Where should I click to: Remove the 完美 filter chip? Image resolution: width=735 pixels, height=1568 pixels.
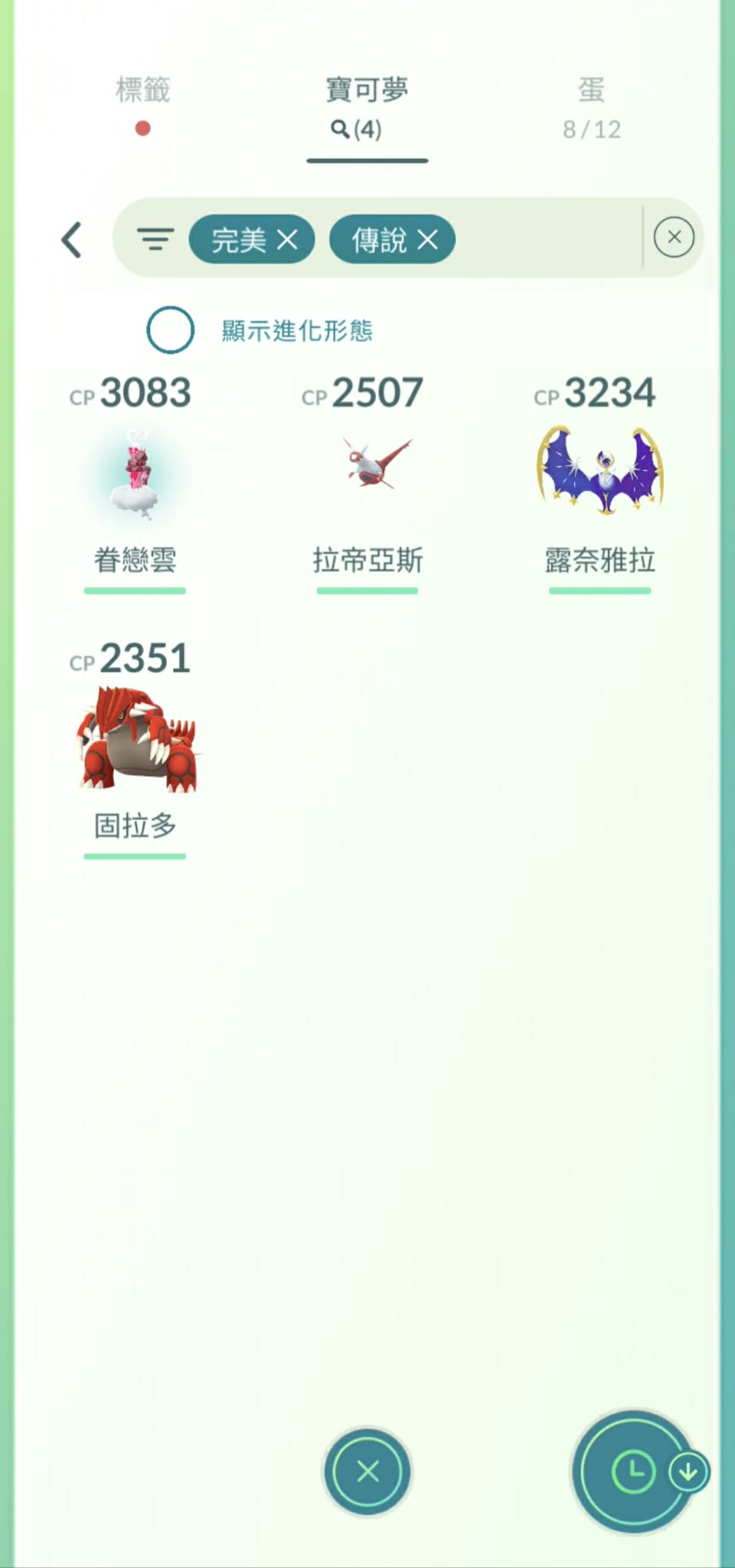287,241
